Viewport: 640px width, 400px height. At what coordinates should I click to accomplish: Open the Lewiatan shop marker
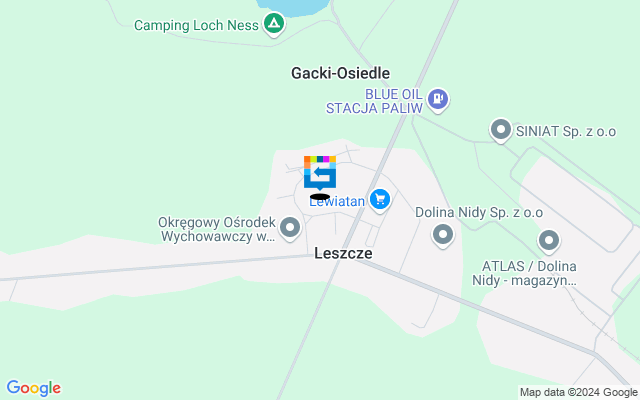[379, 201]
